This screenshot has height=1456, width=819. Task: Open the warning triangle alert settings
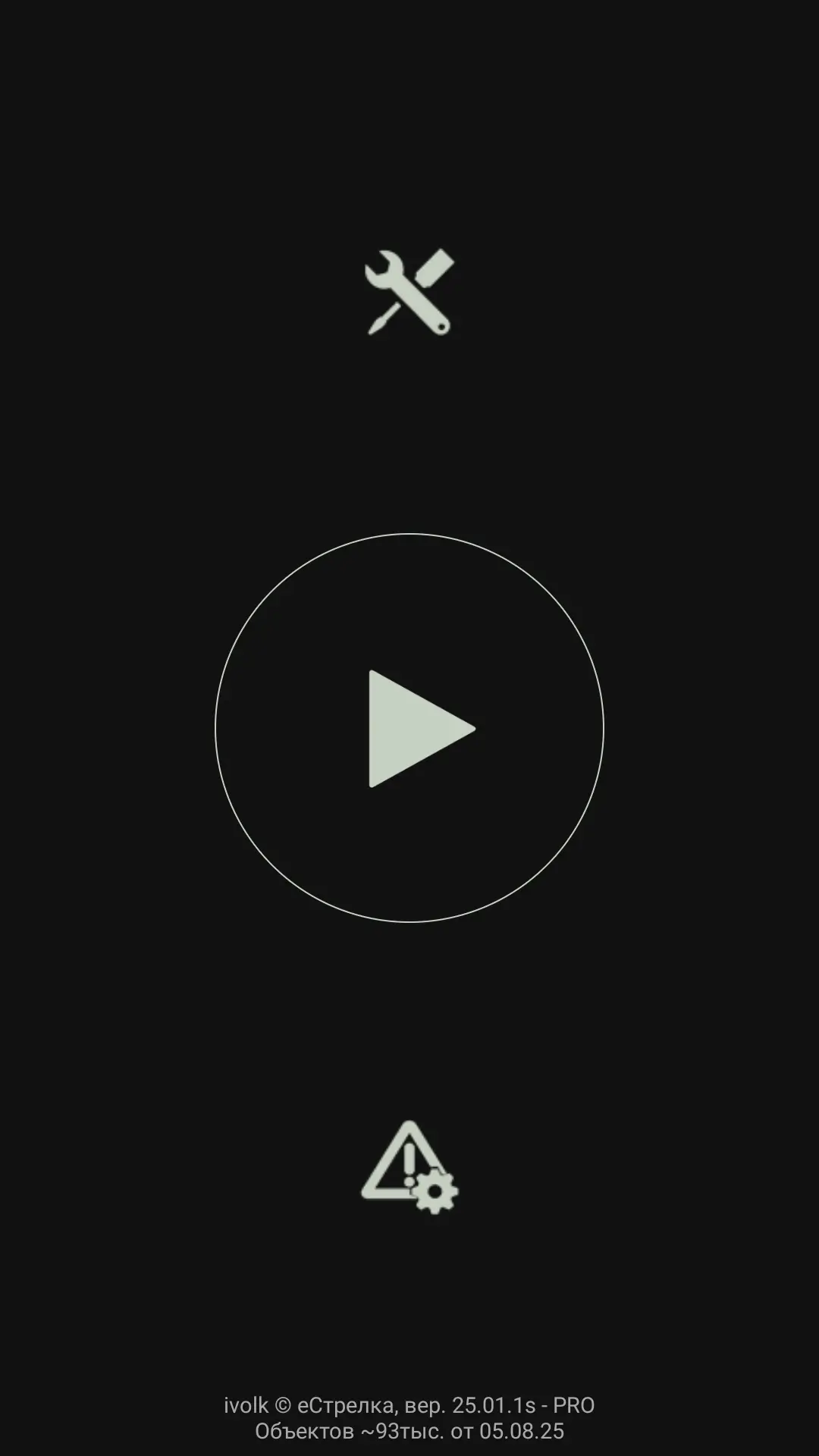point(409,1166)
